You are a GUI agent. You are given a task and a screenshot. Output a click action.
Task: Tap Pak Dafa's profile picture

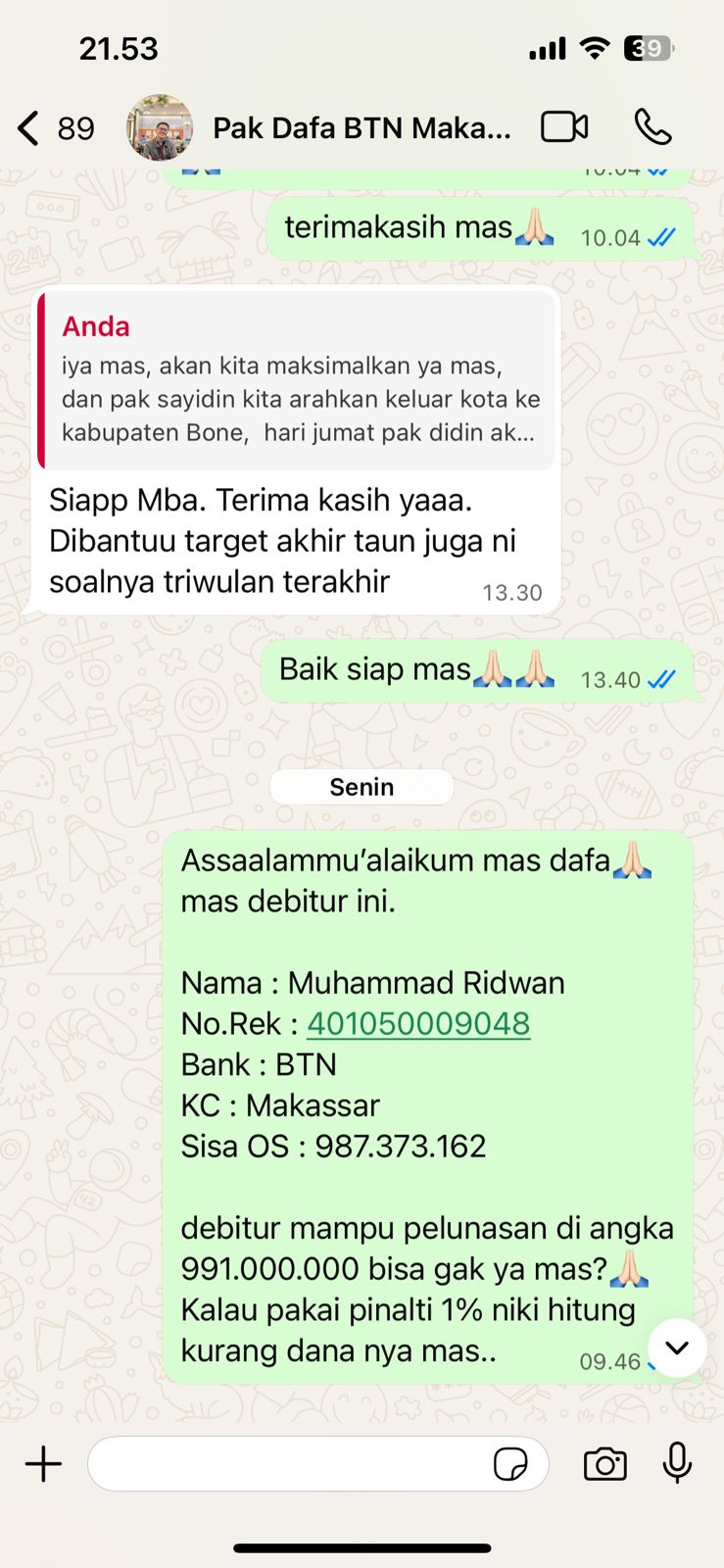click(x=160, y=127)
